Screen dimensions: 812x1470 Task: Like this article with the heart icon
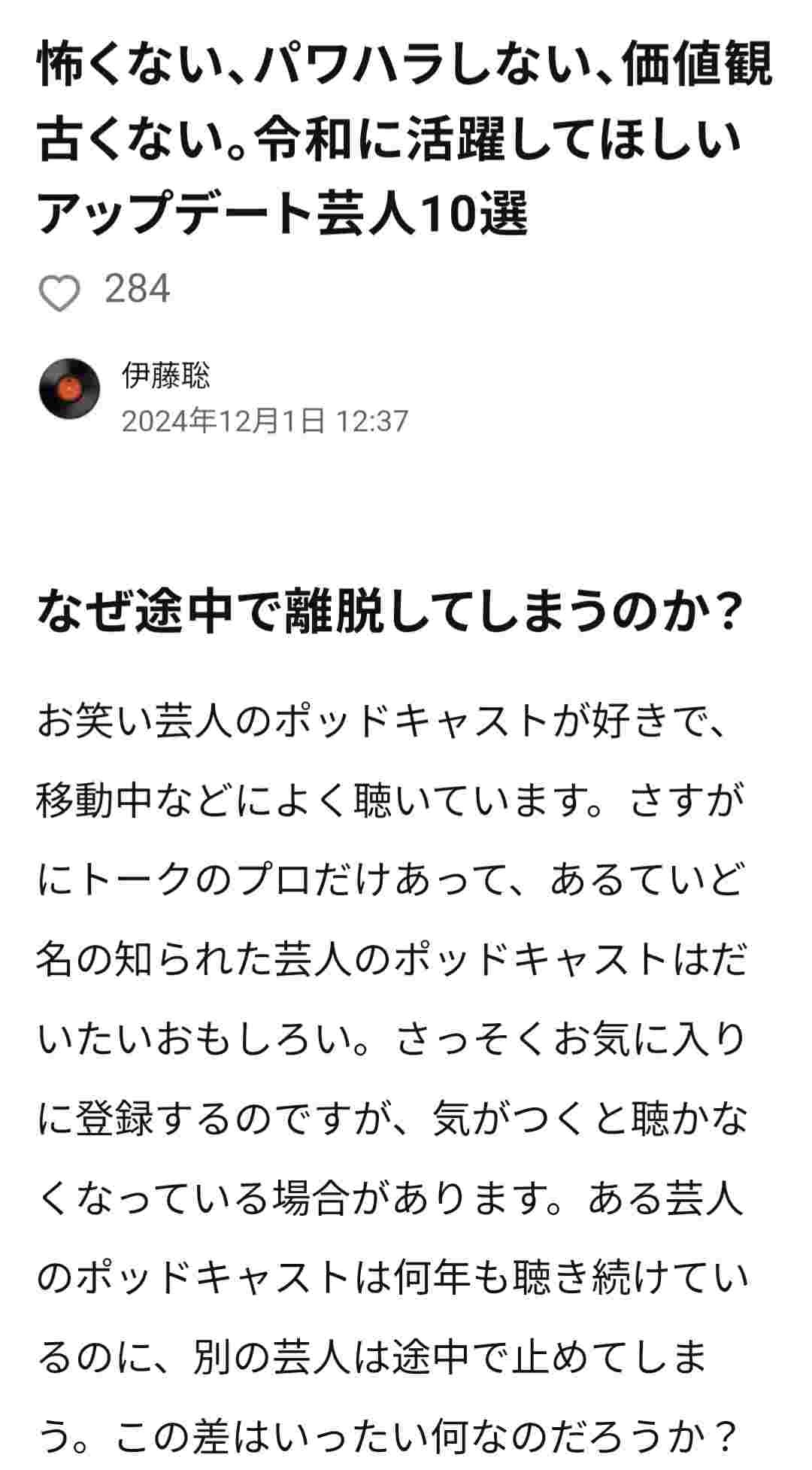coord(59,292)
